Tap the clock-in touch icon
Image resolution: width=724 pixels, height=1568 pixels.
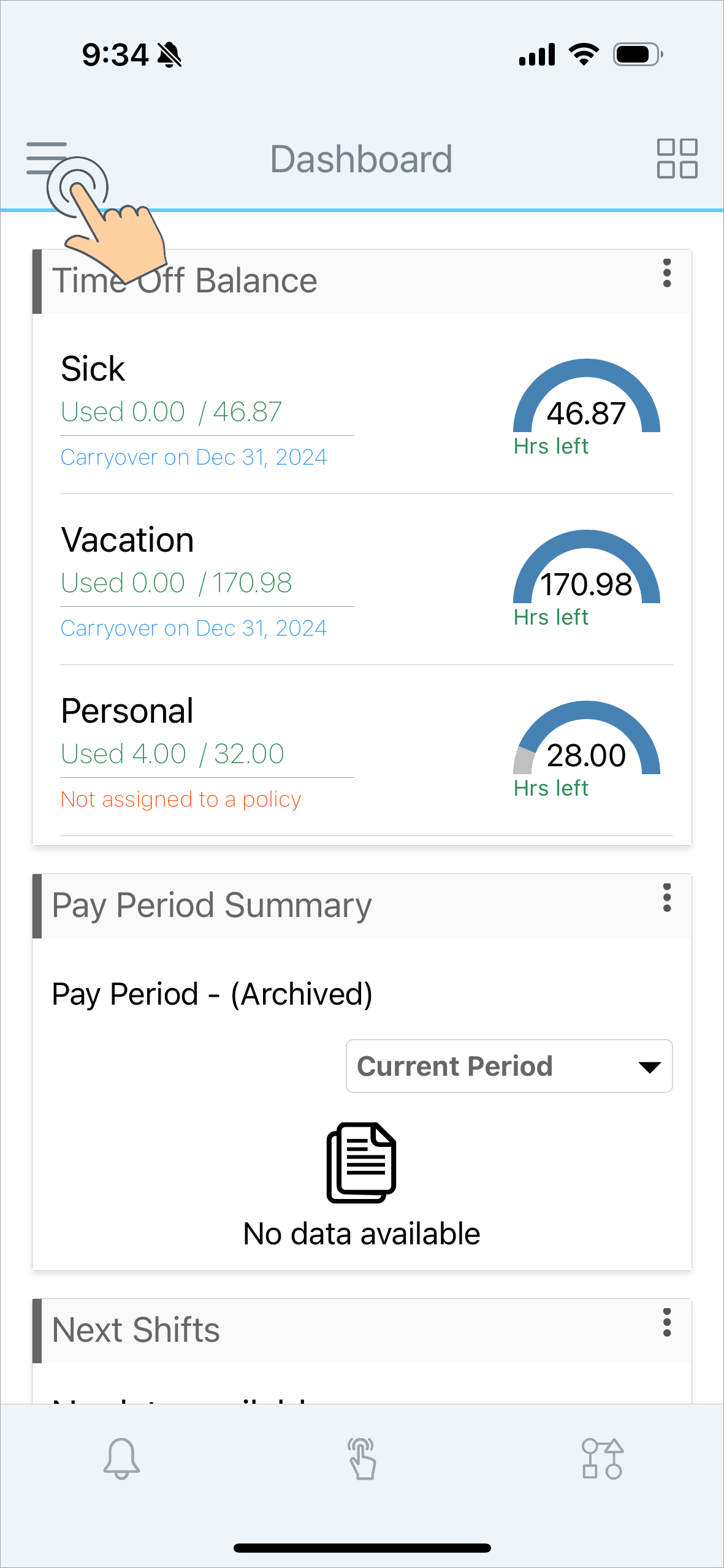(362, 1458)
